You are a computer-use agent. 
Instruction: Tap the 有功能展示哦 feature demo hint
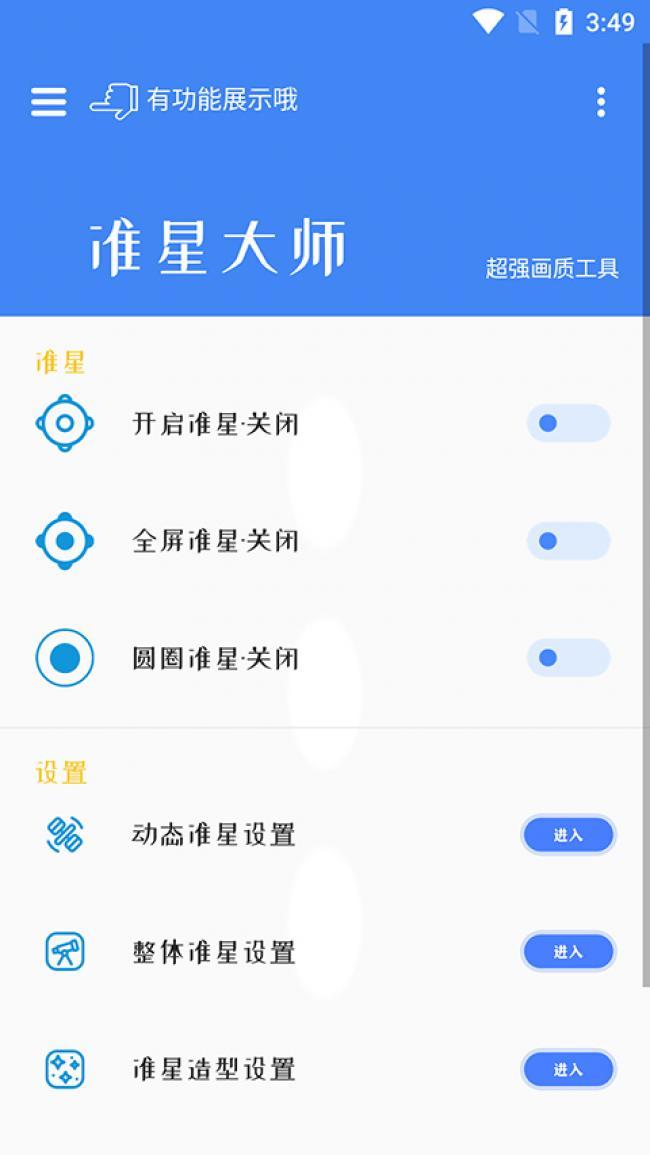pyautogui.click(x=195, y=100)
